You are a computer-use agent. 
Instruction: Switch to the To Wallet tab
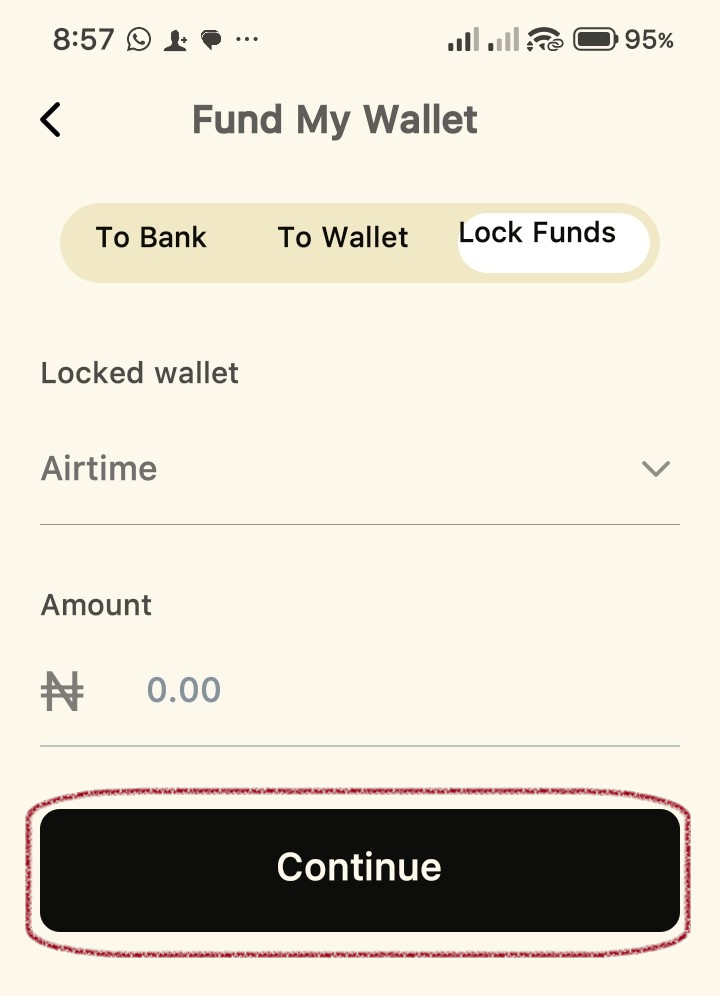[343, 238]
